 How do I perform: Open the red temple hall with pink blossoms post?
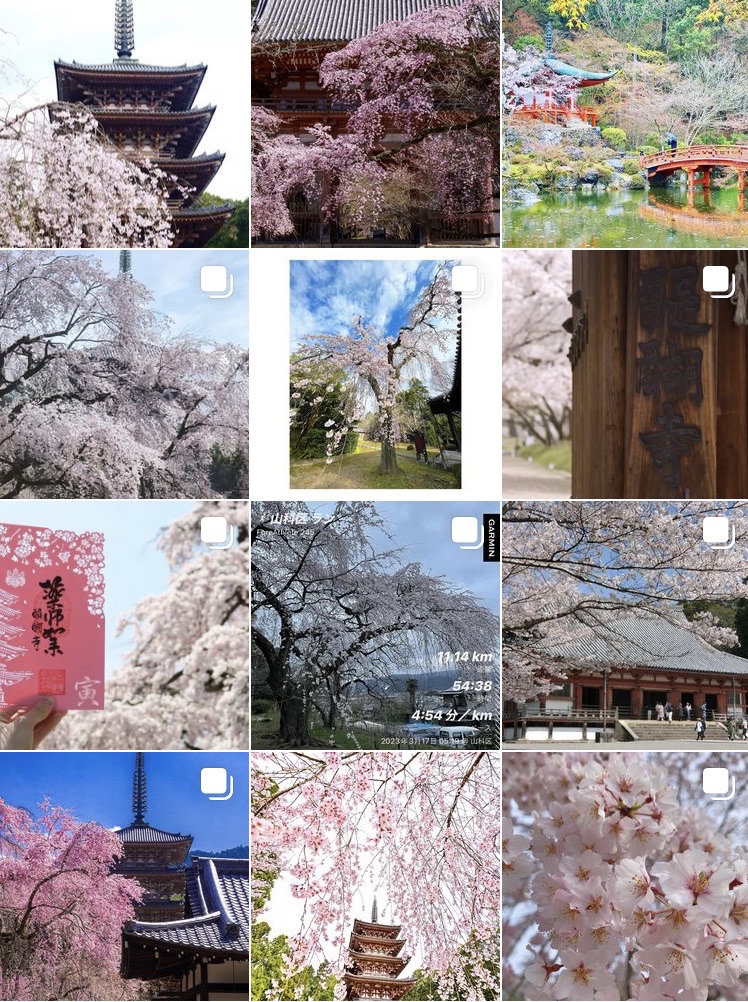click(x=375, y=123)
